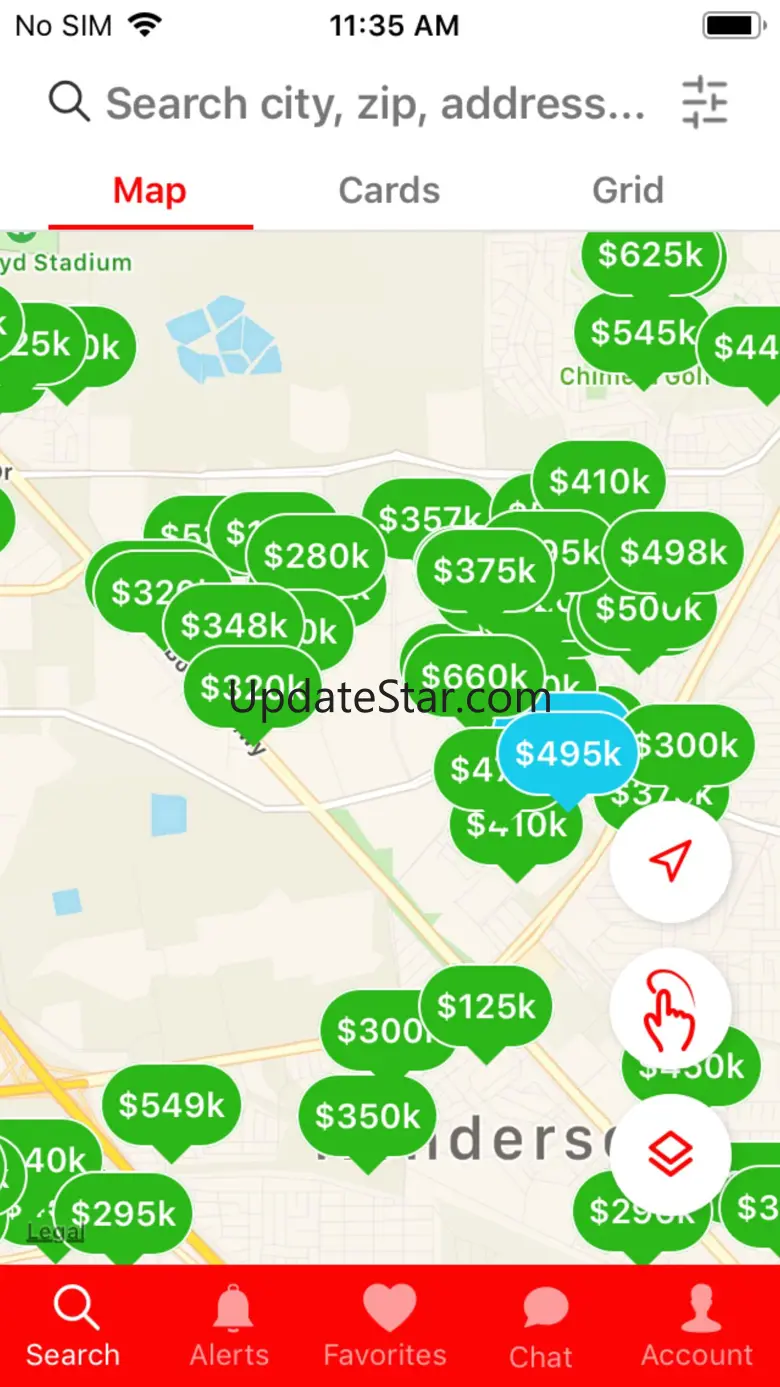View the $350k listing pin

pos(367,1116)
